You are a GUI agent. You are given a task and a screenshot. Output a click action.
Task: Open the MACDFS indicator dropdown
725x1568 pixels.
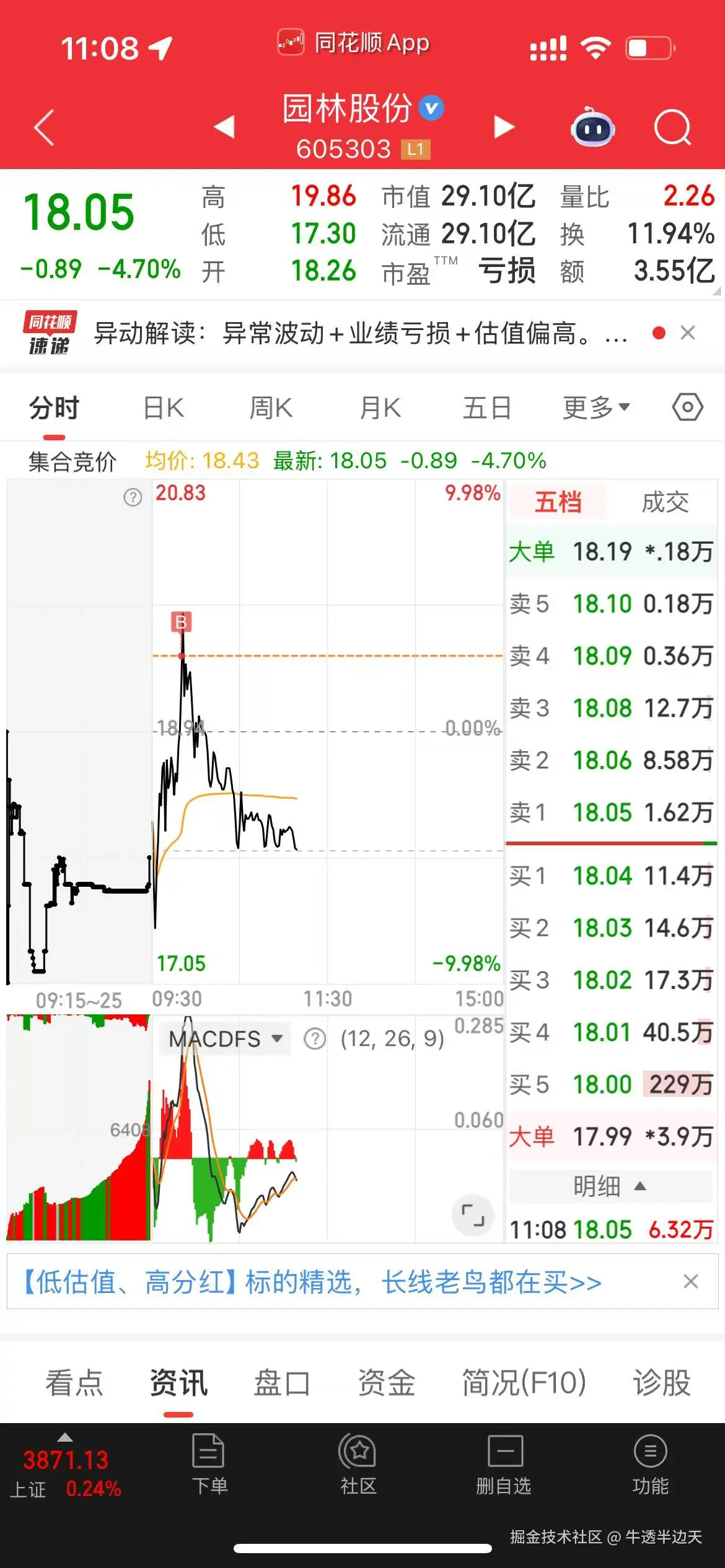click(223, 1038)
